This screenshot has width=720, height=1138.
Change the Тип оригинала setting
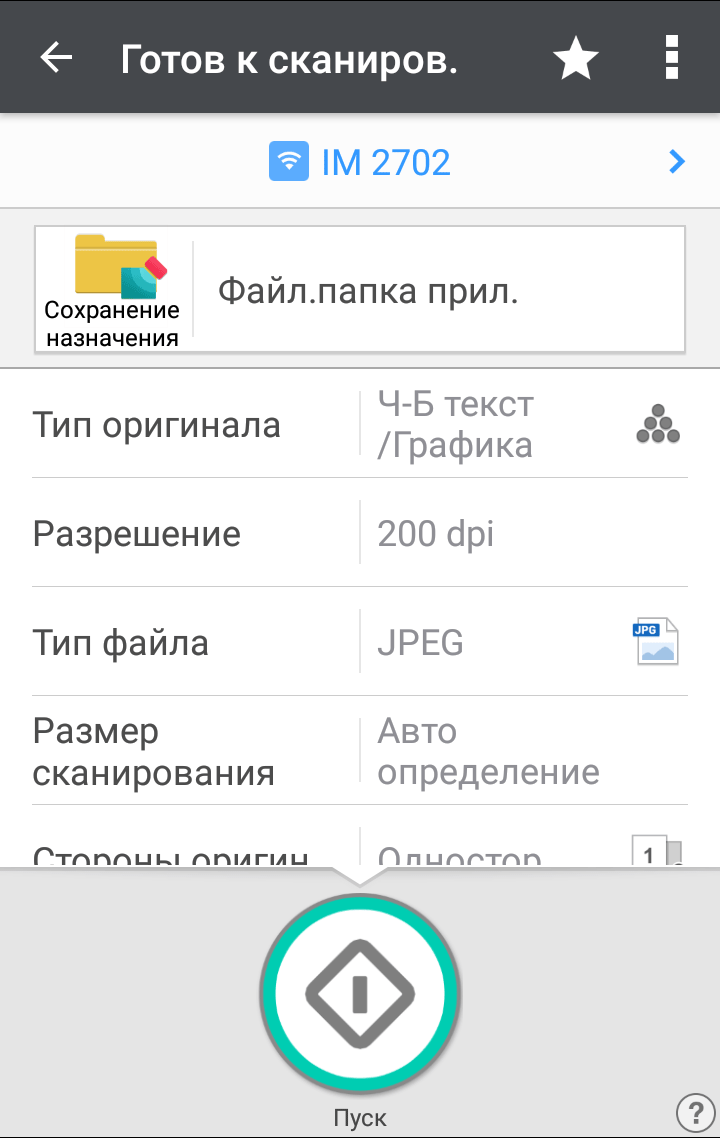360,426
